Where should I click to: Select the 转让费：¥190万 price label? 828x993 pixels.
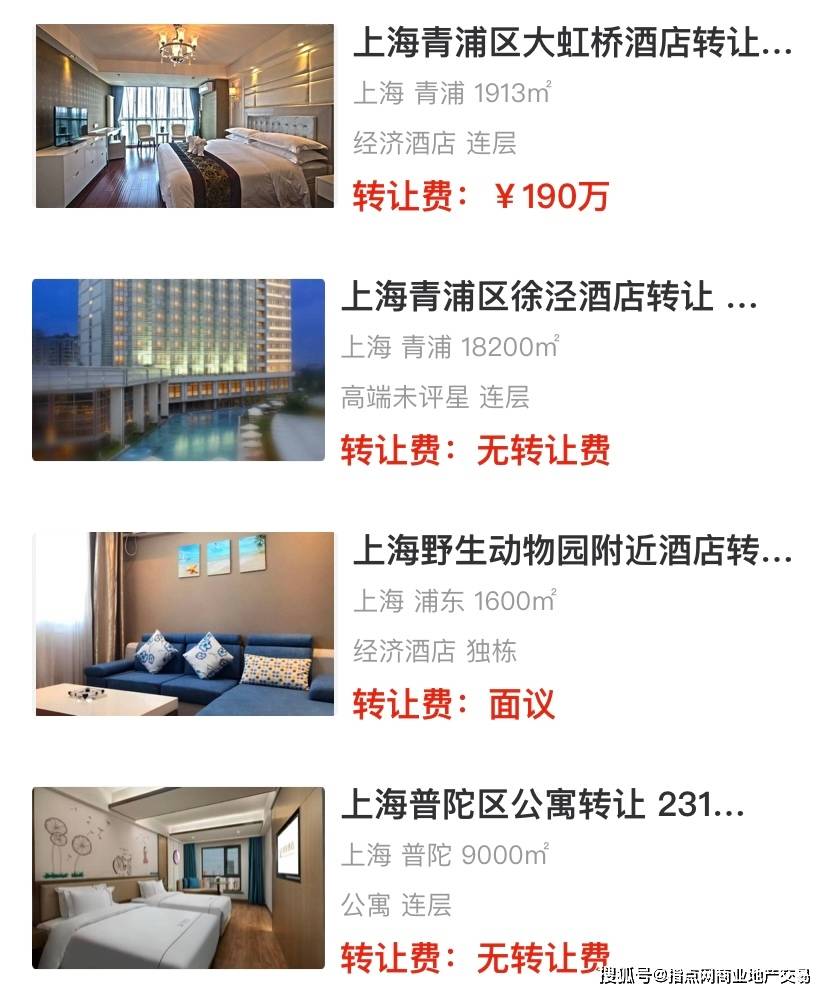click(x=483, y=196)
